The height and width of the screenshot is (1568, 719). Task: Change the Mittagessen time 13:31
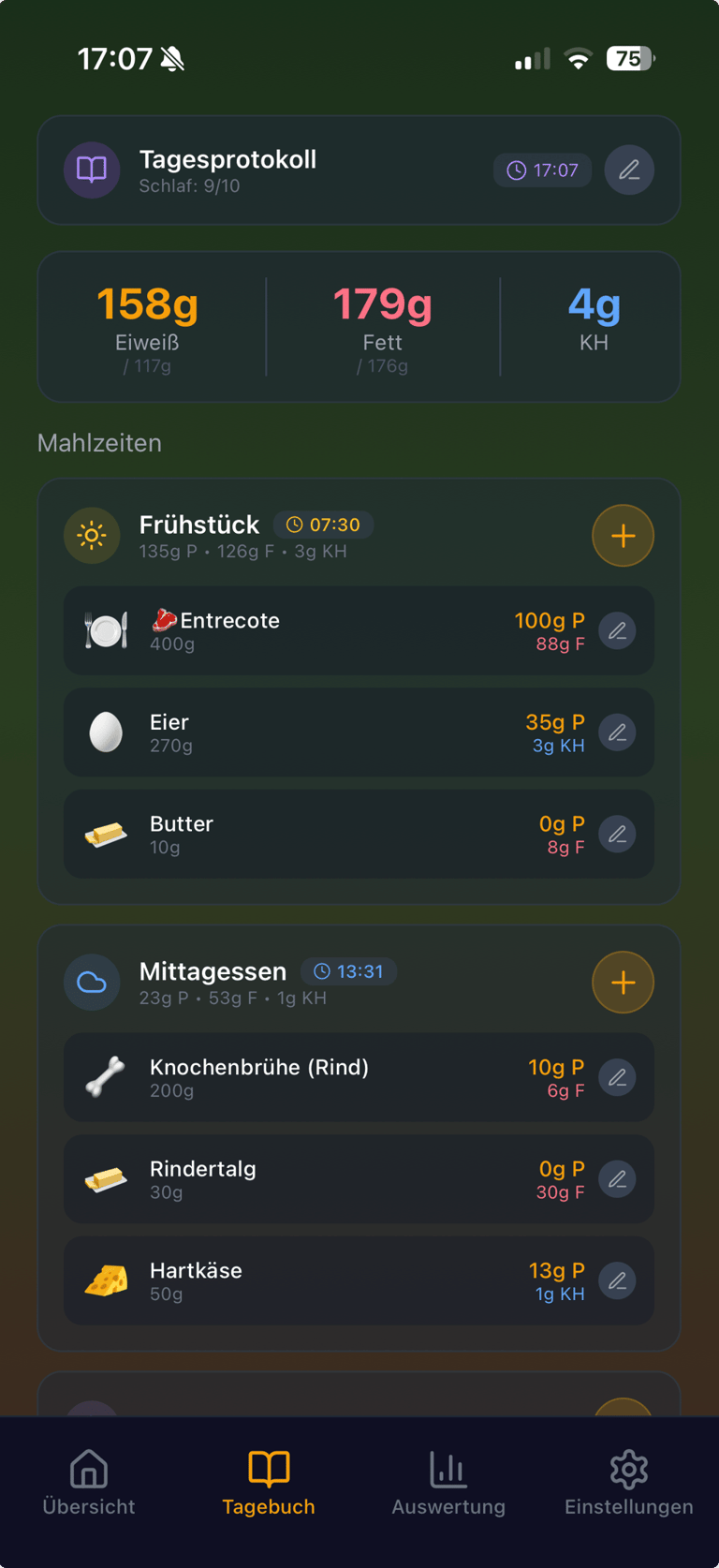point(348,971)
